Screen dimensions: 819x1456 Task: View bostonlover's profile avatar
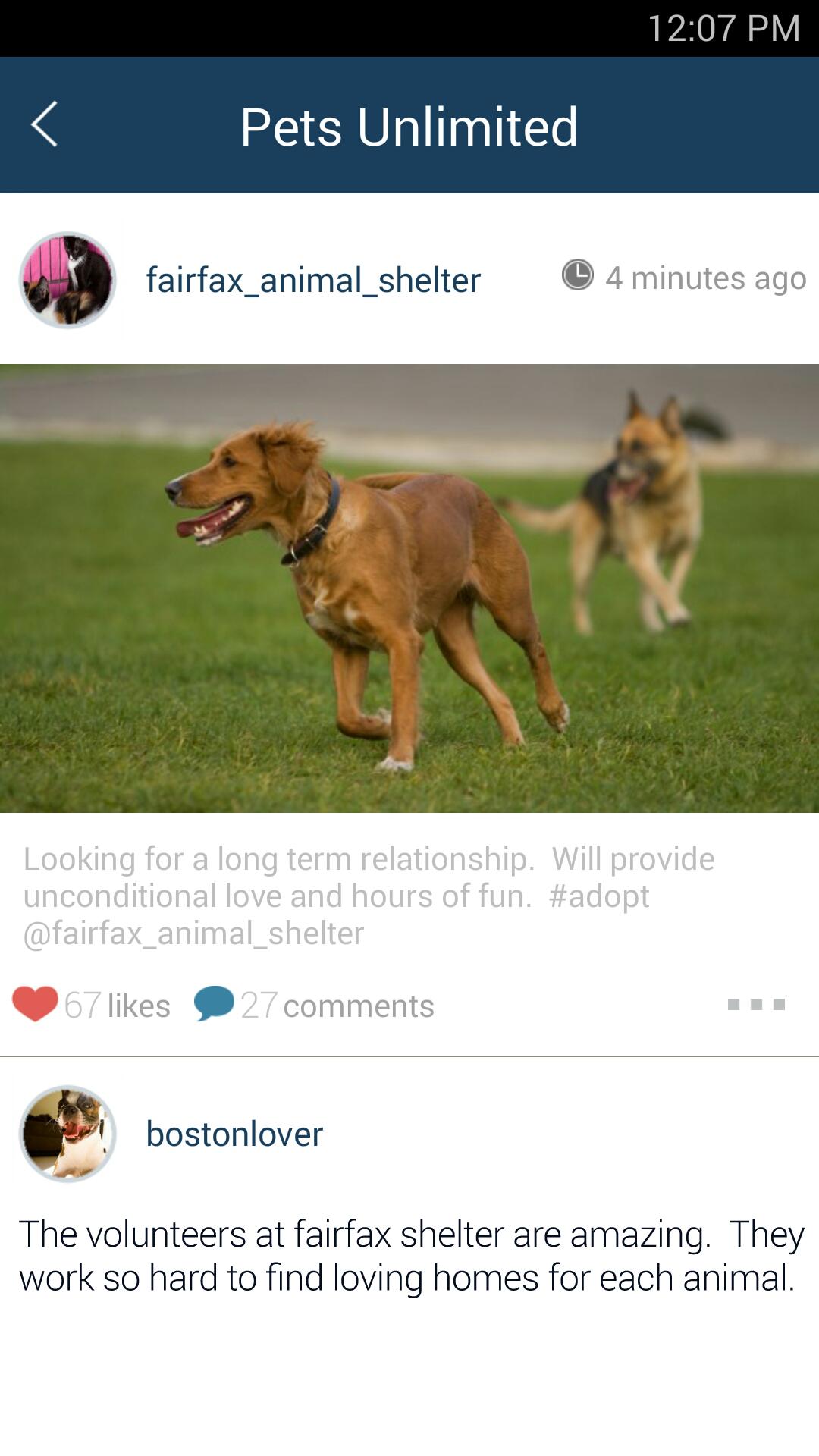coord(67,1134)
